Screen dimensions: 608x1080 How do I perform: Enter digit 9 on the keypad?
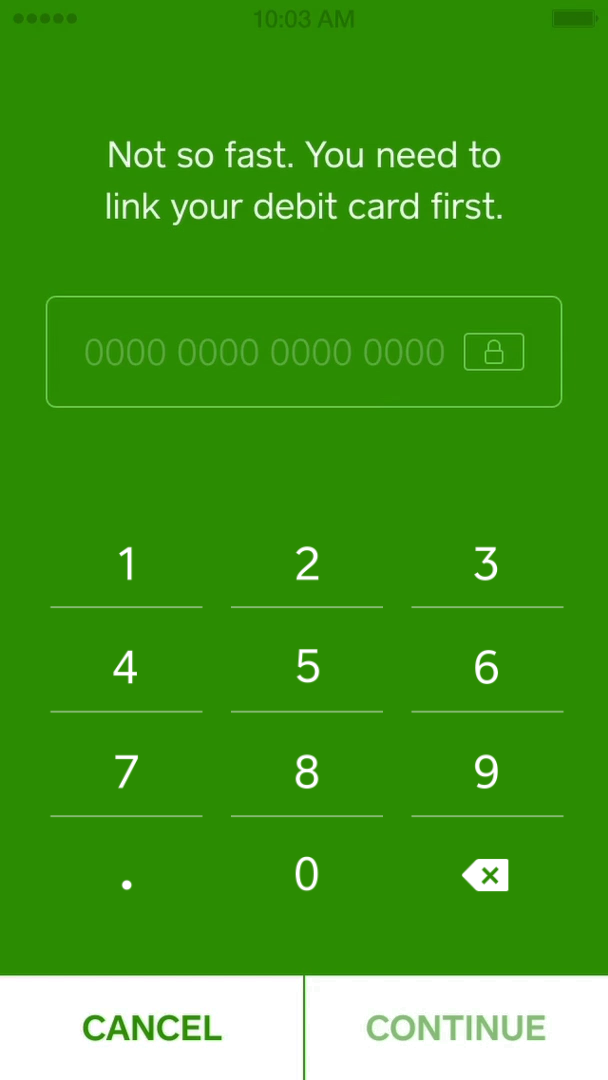click(x=487, y=772)
